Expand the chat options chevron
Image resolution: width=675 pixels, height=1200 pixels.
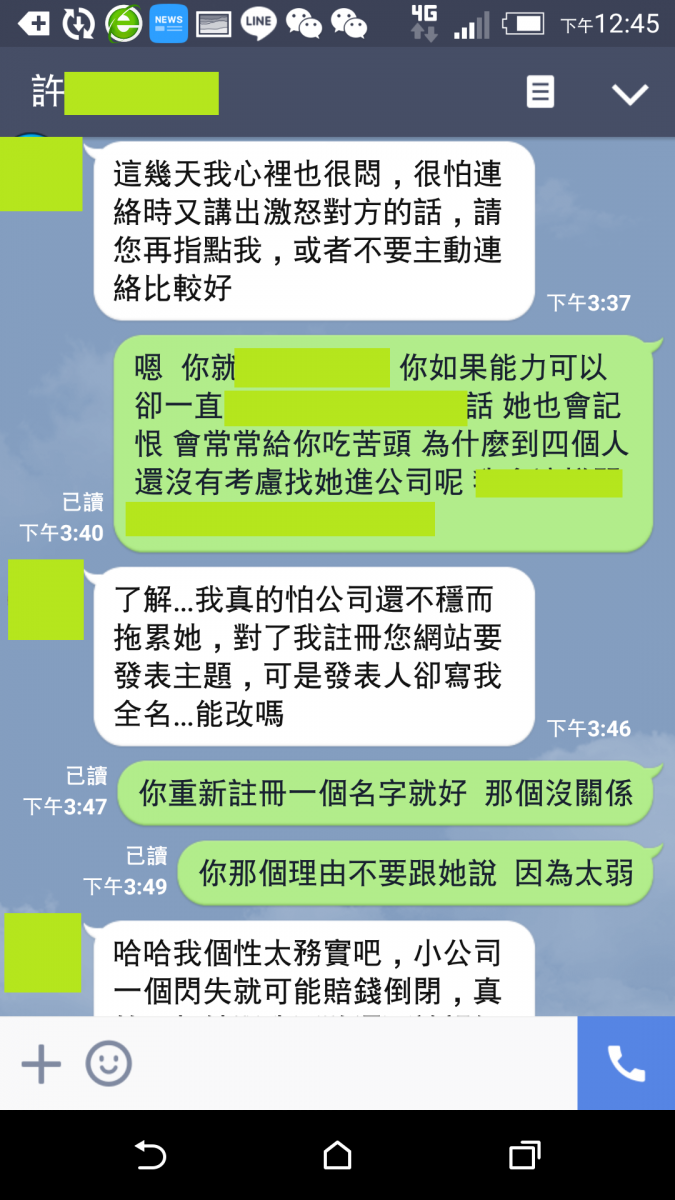pyautogui.click(x=630, y=94)
